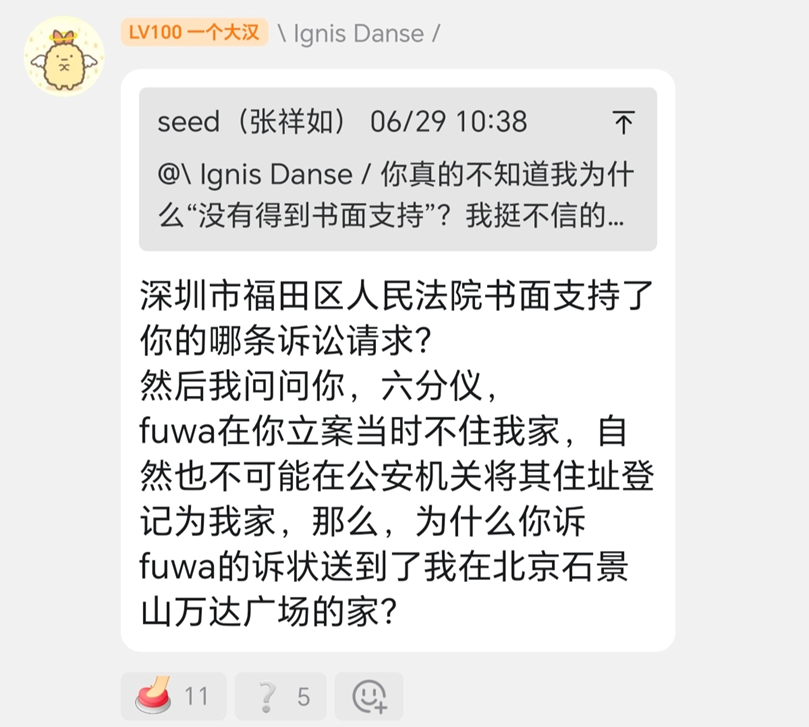
Task: Tap the red button reaction with 11
Action: (173, 695)
